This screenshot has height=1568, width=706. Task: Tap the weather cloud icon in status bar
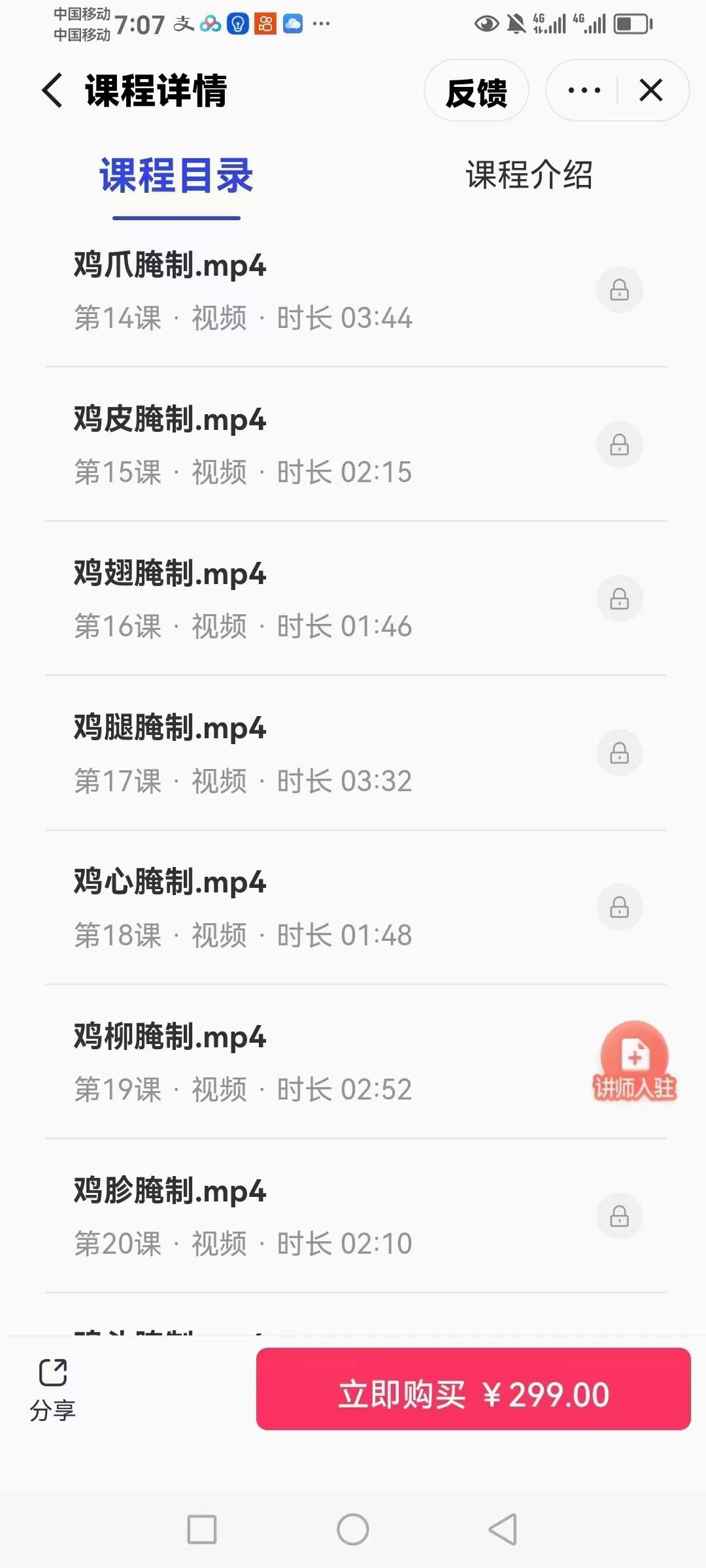tap(292, 25)
